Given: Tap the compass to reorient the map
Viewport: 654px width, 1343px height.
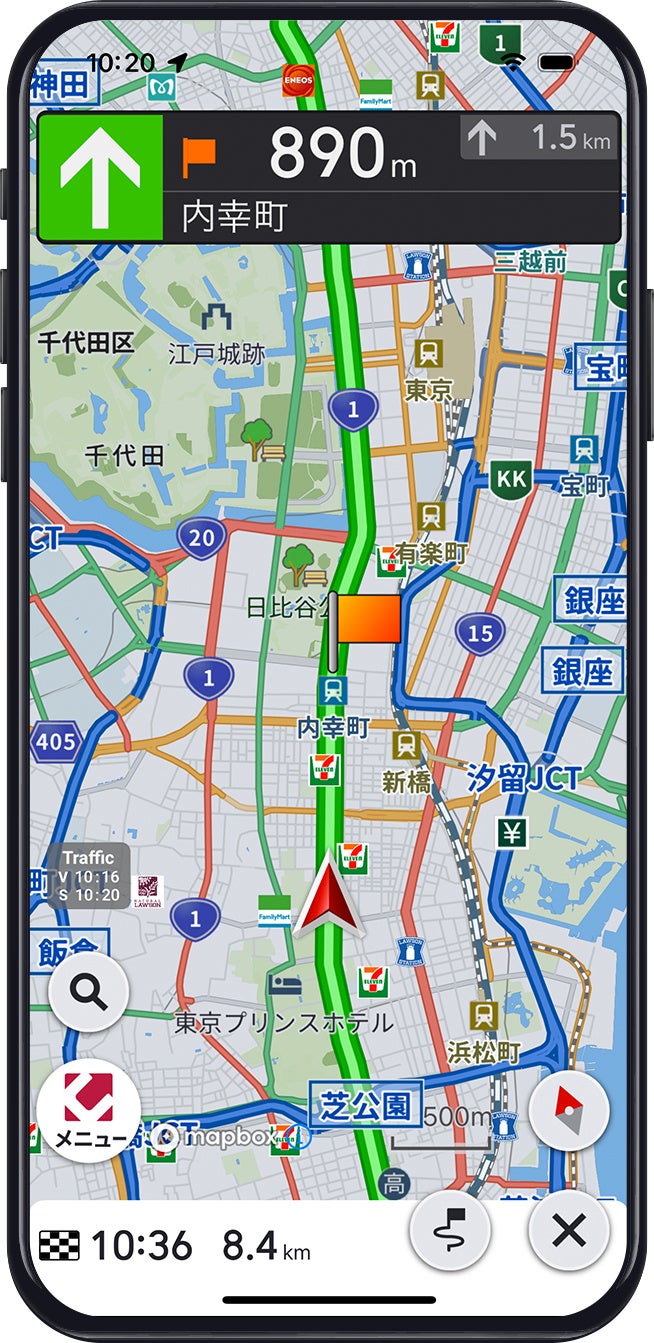Looking at the screenshot, I should [x=569, y=1110].
